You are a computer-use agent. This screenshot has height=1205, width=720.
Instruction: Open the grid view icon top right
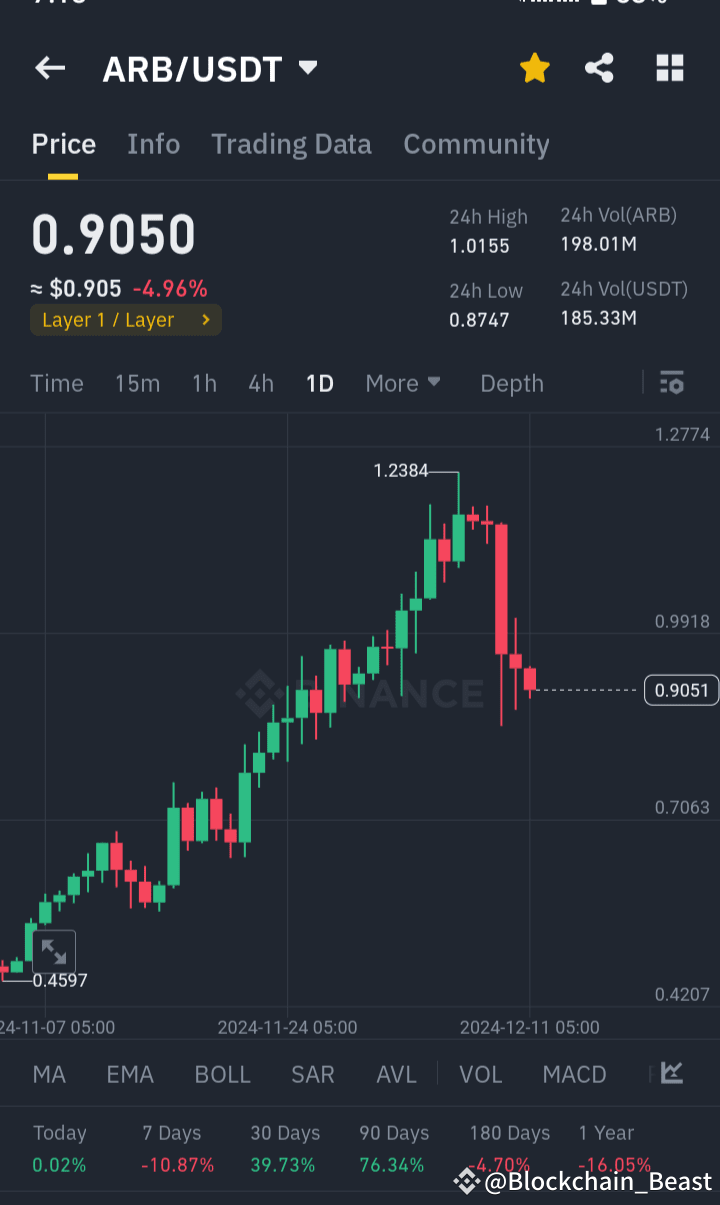(x=668, y=68)
